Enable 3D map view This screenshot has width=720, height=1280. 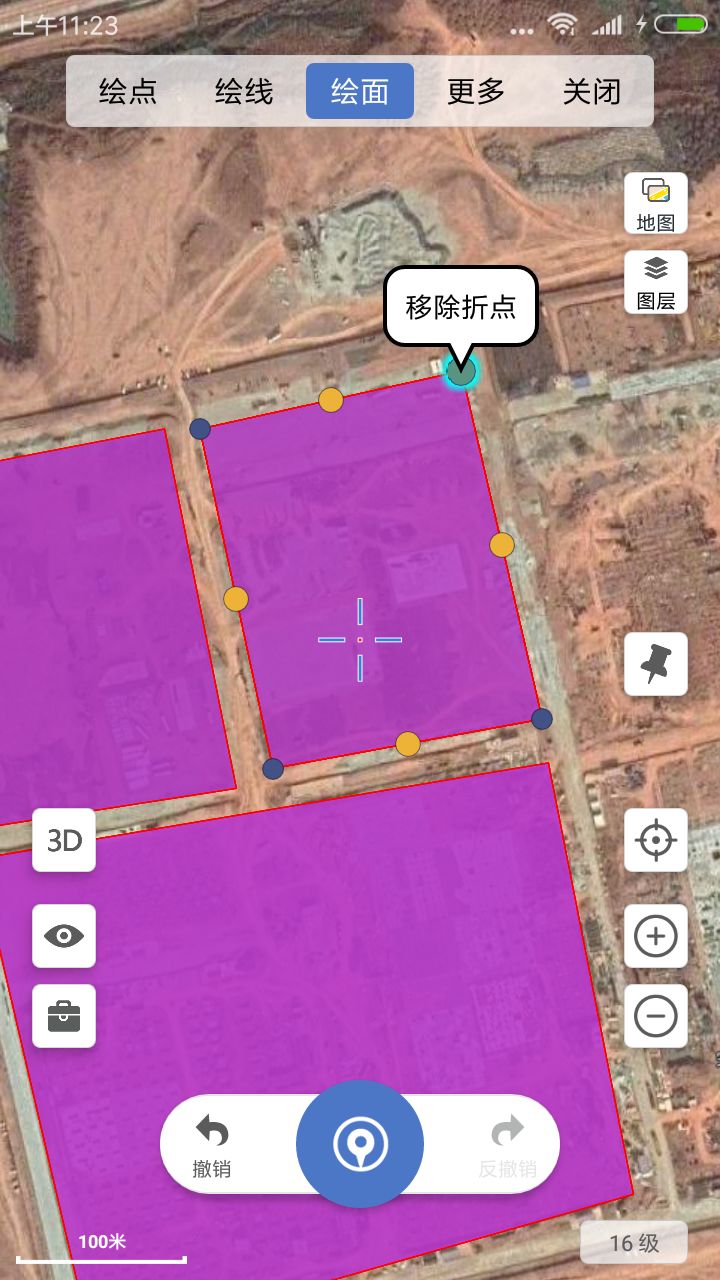[63, 839]
